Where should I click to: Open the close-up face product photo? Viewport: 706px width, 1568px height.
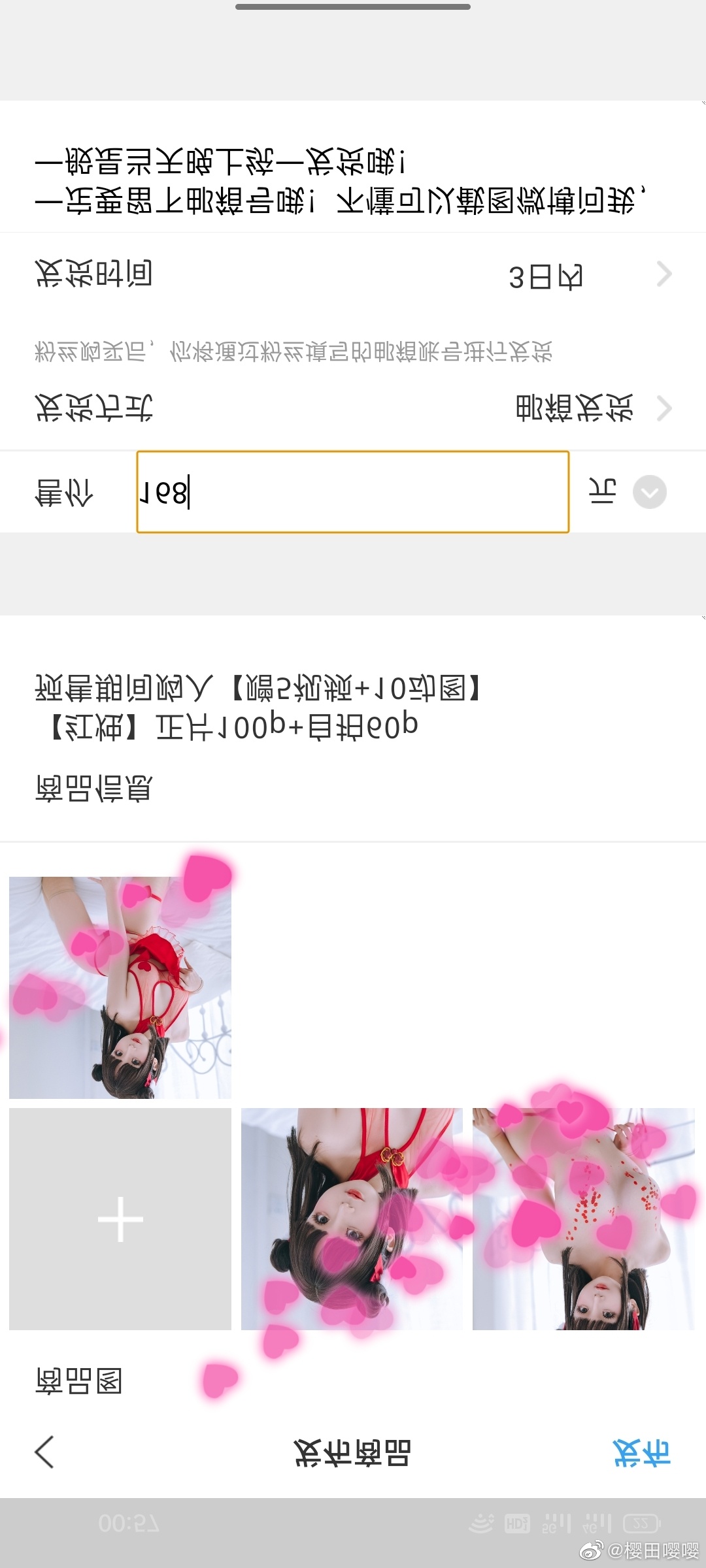pos(352,1219)
